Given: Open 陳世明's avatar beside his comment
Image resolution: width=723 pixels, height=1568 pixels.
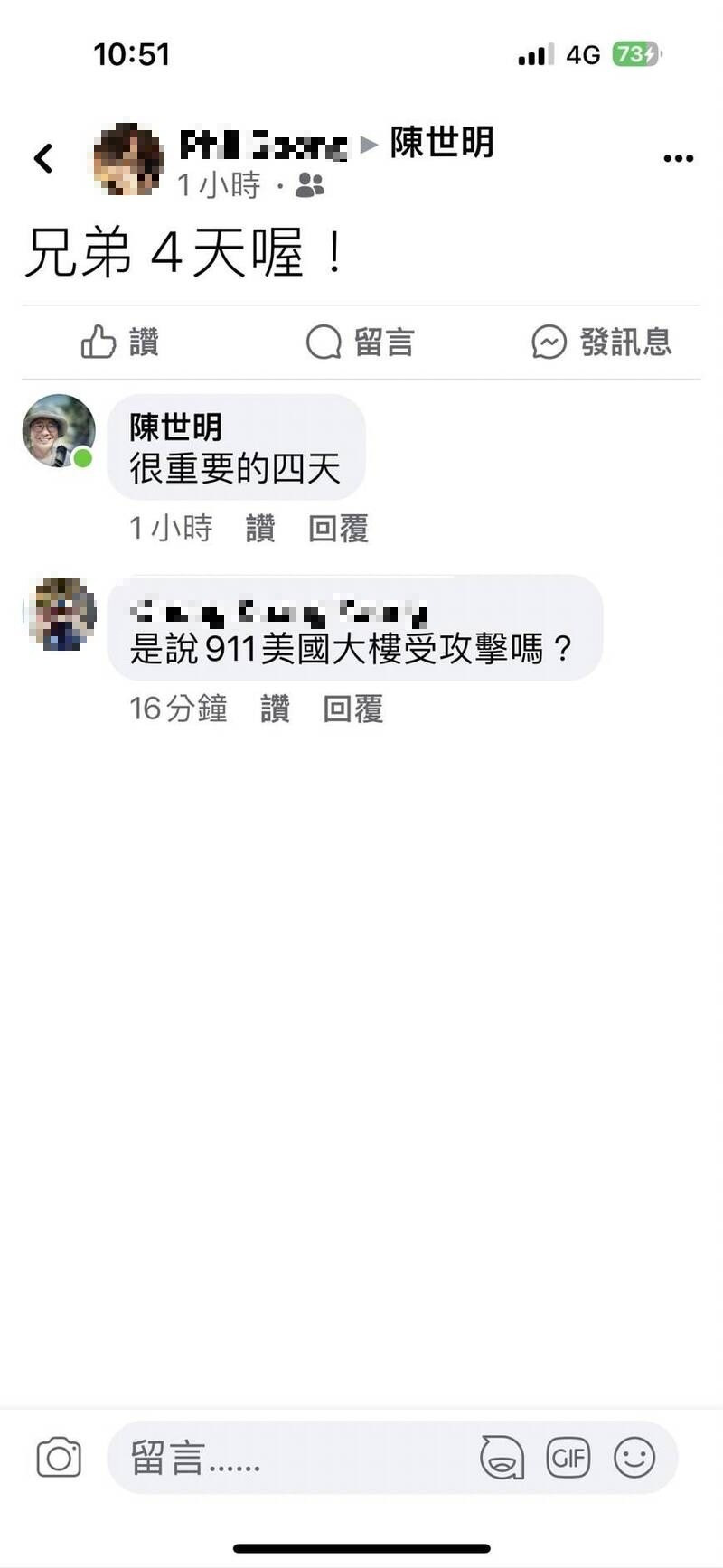Looking at the screenshot, I should (59, 431).
